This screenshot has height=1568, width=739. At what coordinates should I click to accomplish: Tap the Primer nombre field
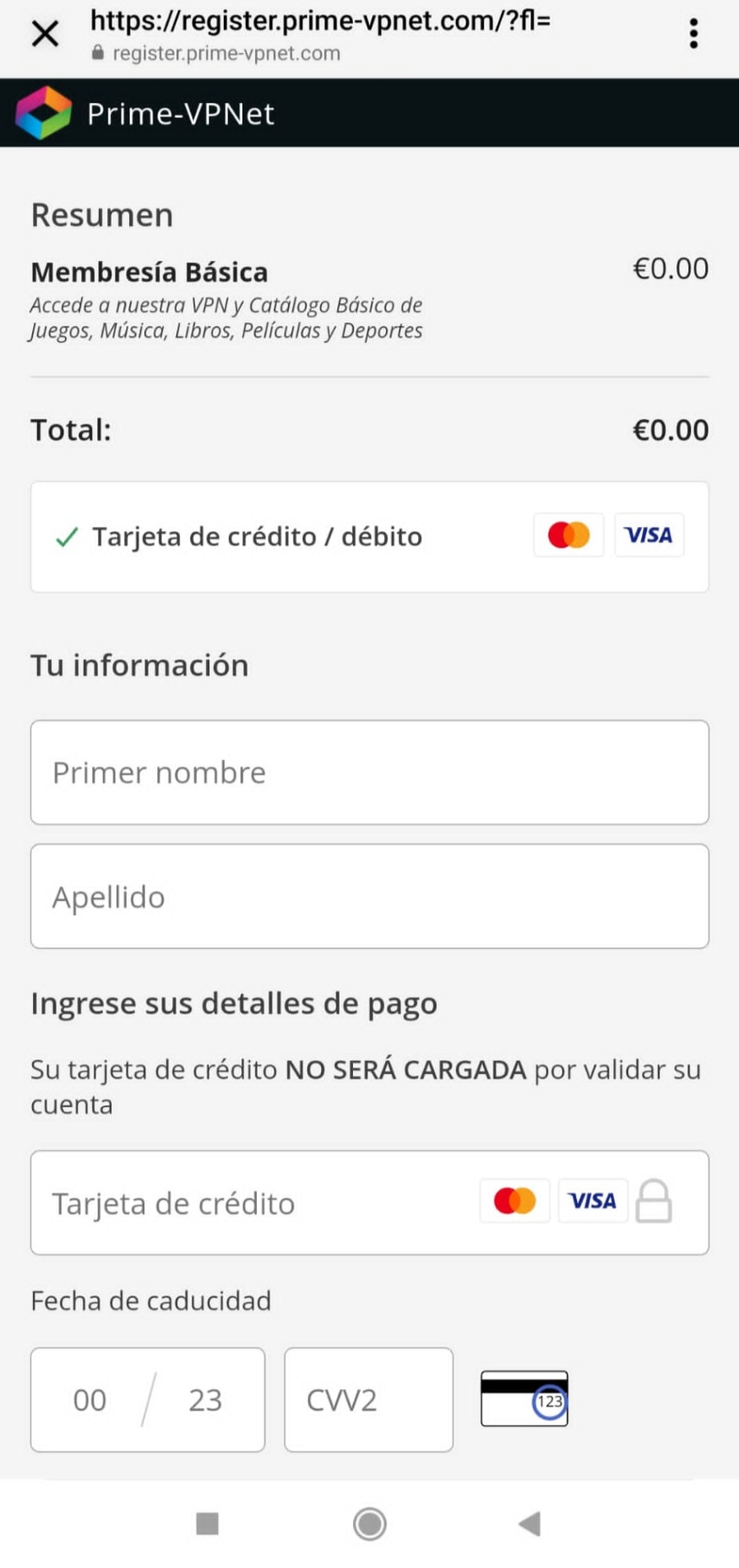369,772
